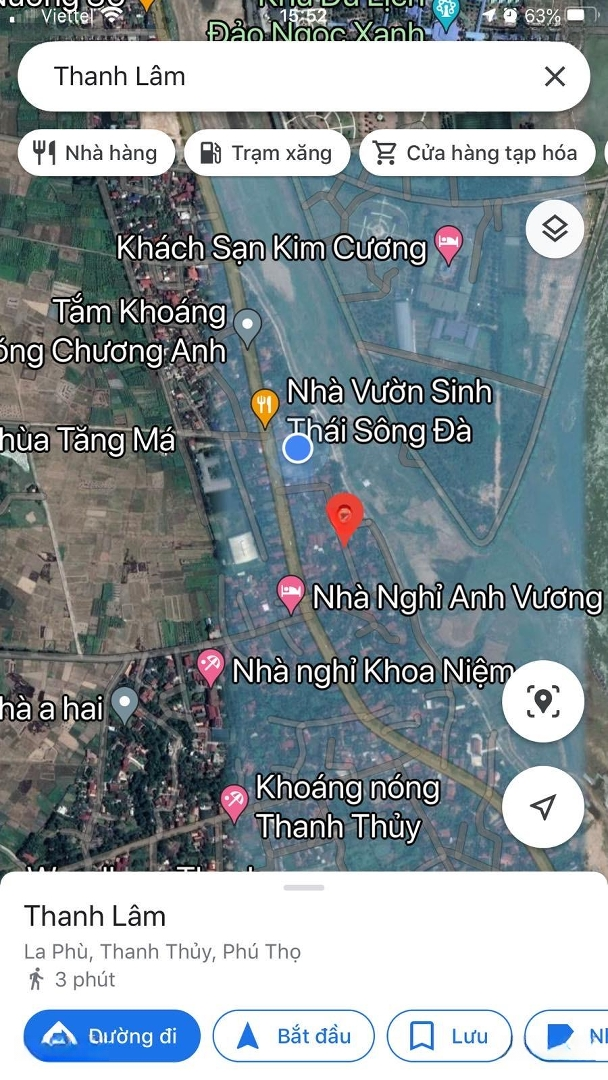Clear the Thanh Lâm search

point(554,76)
